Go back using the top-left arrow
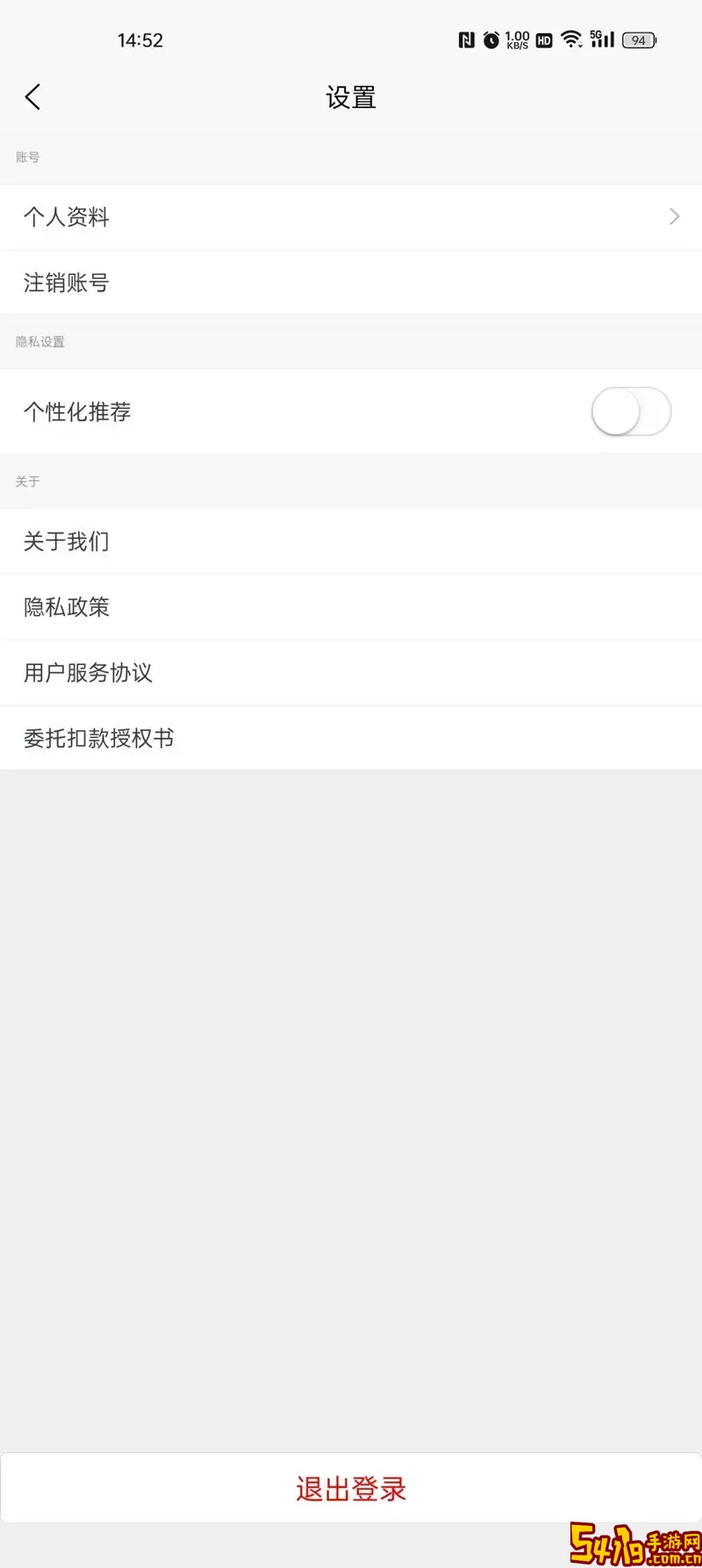This screenshot has height=1568, width=702. pyautogui.click(x=33, y=97)
